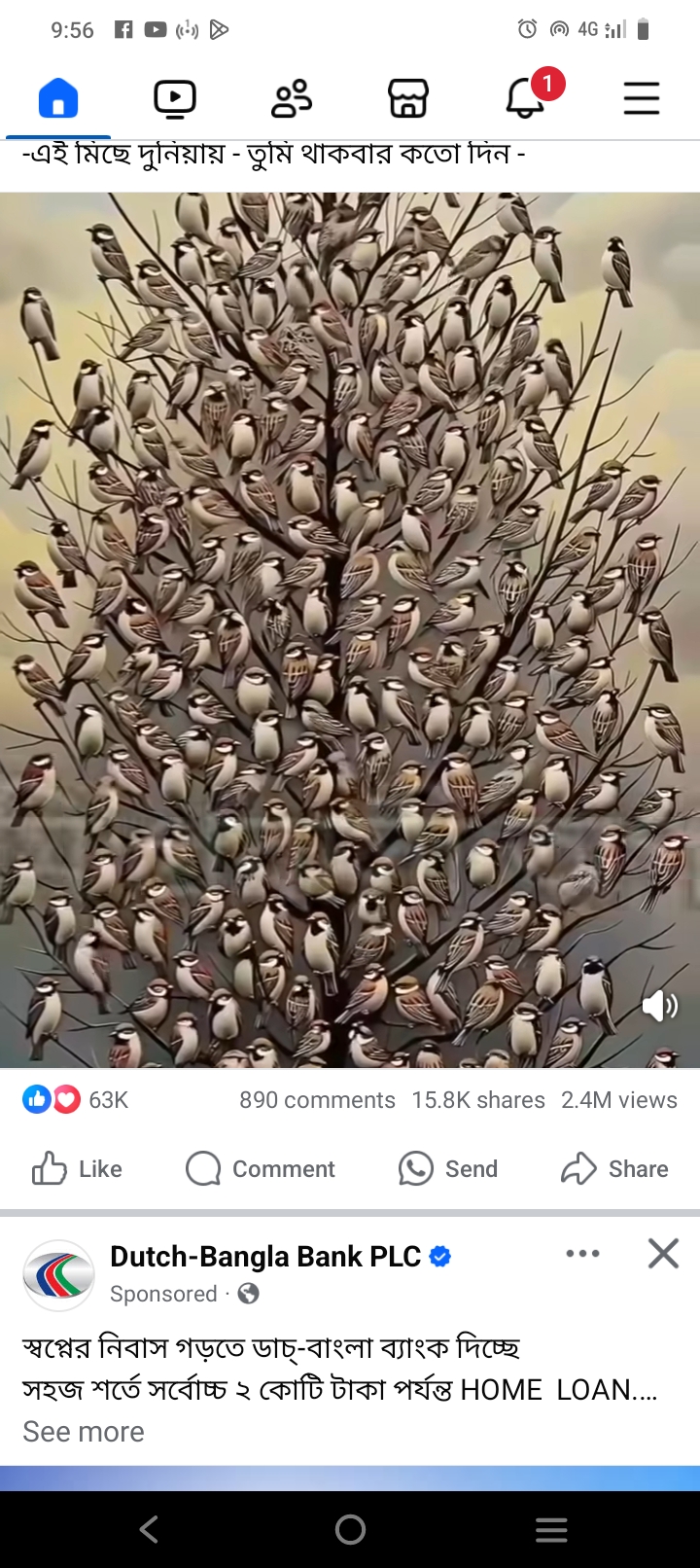Screen dimensions: 700x1568
Task: Send the post via WhatsApp
Action: click(448, 1168)
